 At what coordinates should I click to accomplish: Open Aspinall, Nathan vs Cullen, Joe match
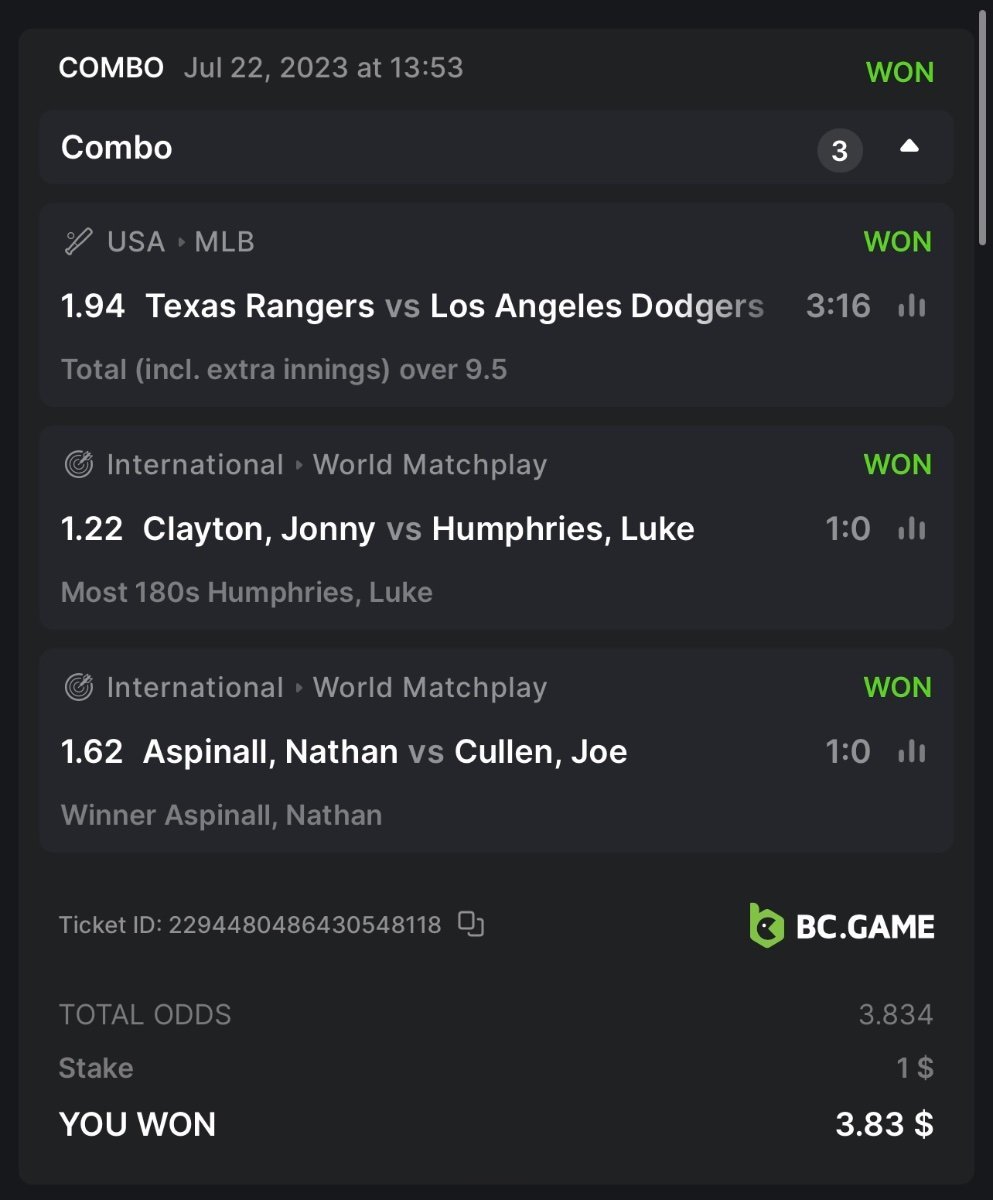(x=385, y=752)
